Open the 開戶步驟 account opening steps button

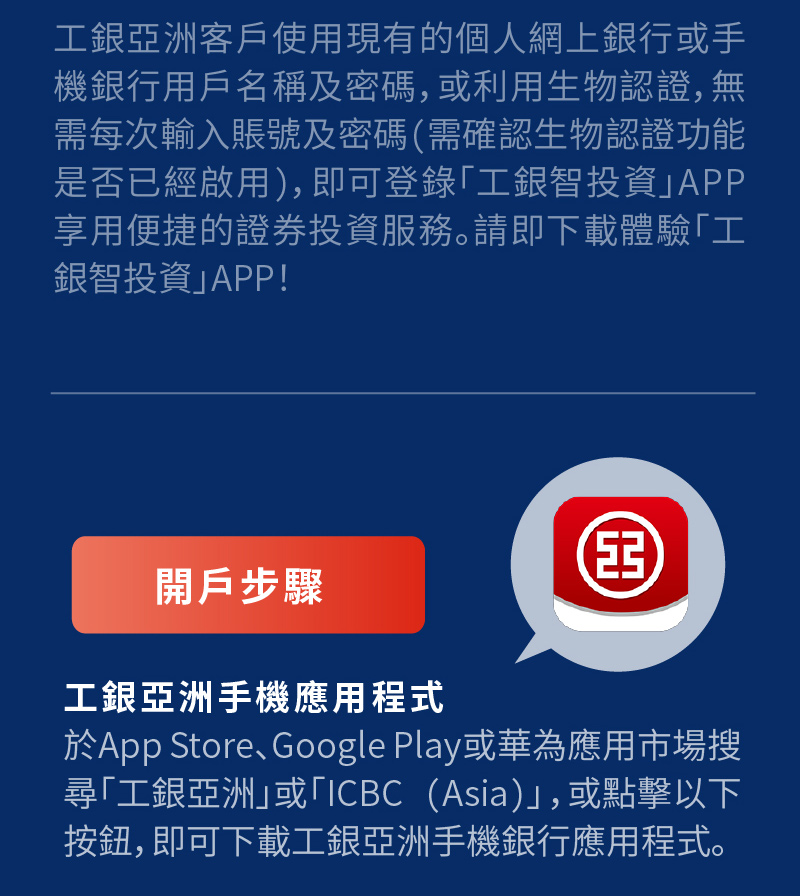coord(248,585)
